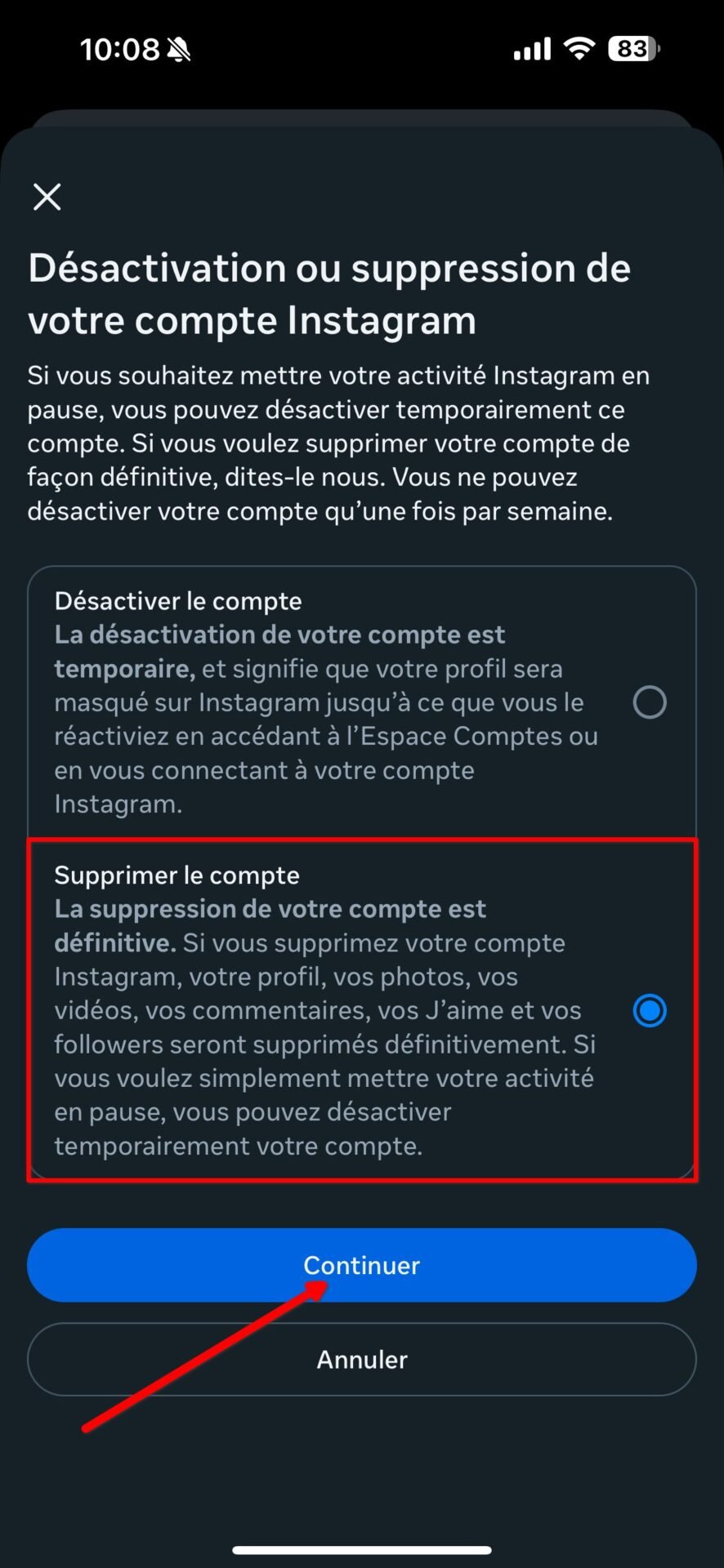The height and width of the screenshot is (1568, 724).
Task: Tap the Continuer button
Action: [x=362, y=1265]
